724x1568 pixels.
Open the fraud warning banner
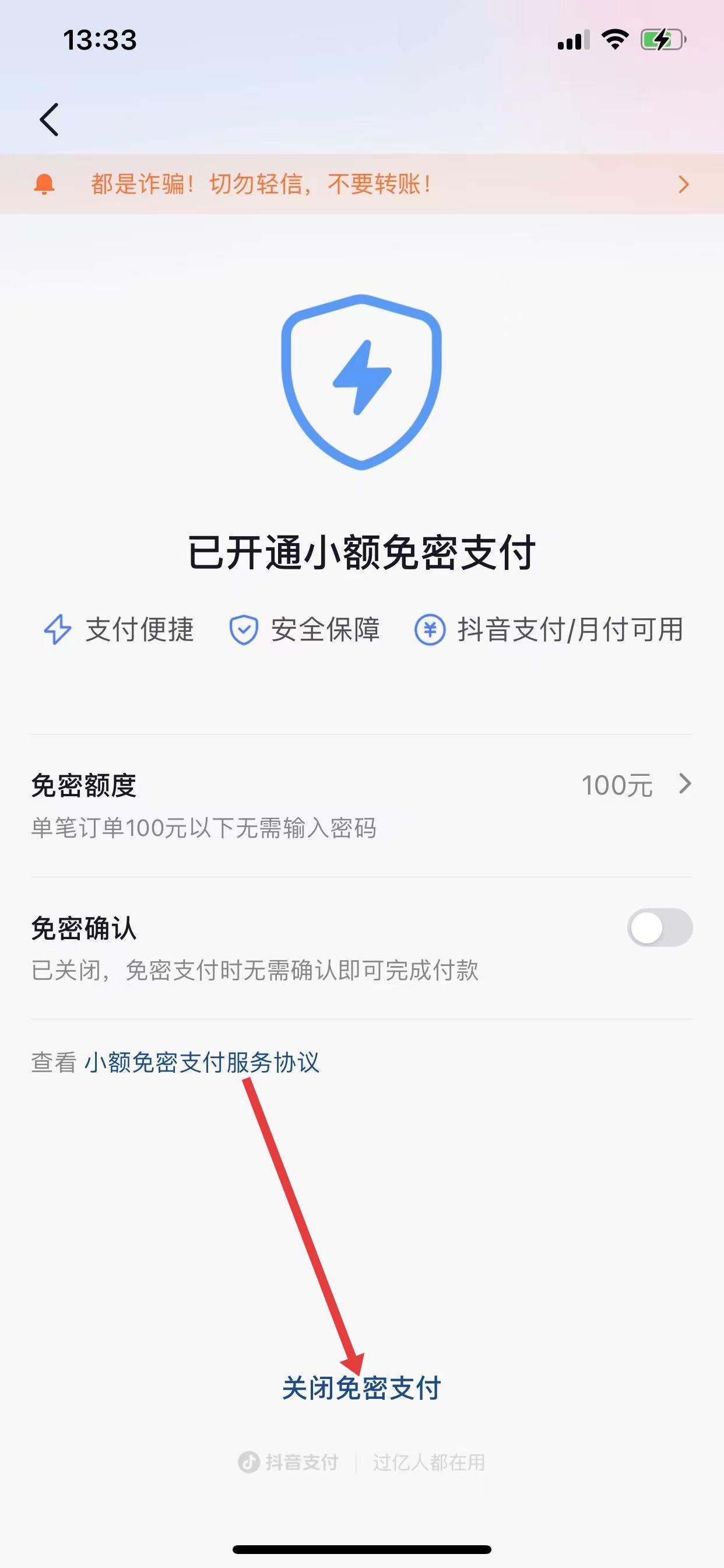(361, 184)
